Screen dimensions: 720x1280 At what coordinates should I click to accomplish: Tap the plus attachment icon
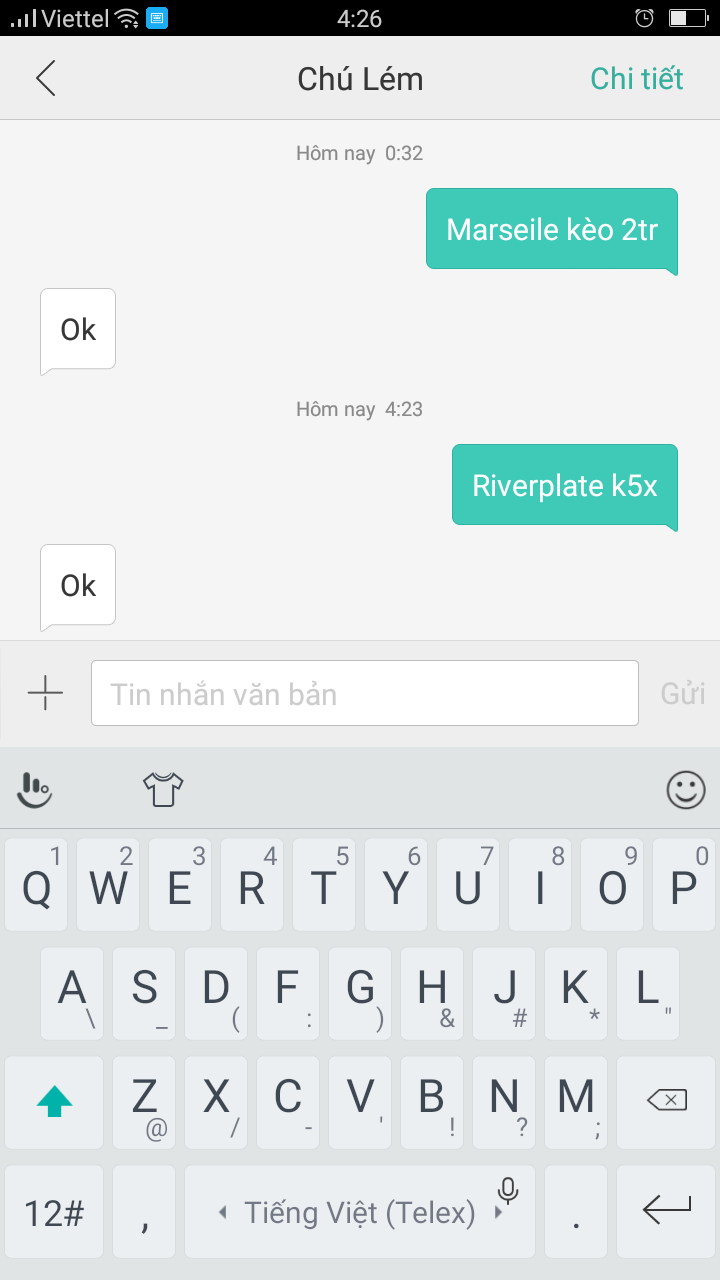[x=46, y=693]
